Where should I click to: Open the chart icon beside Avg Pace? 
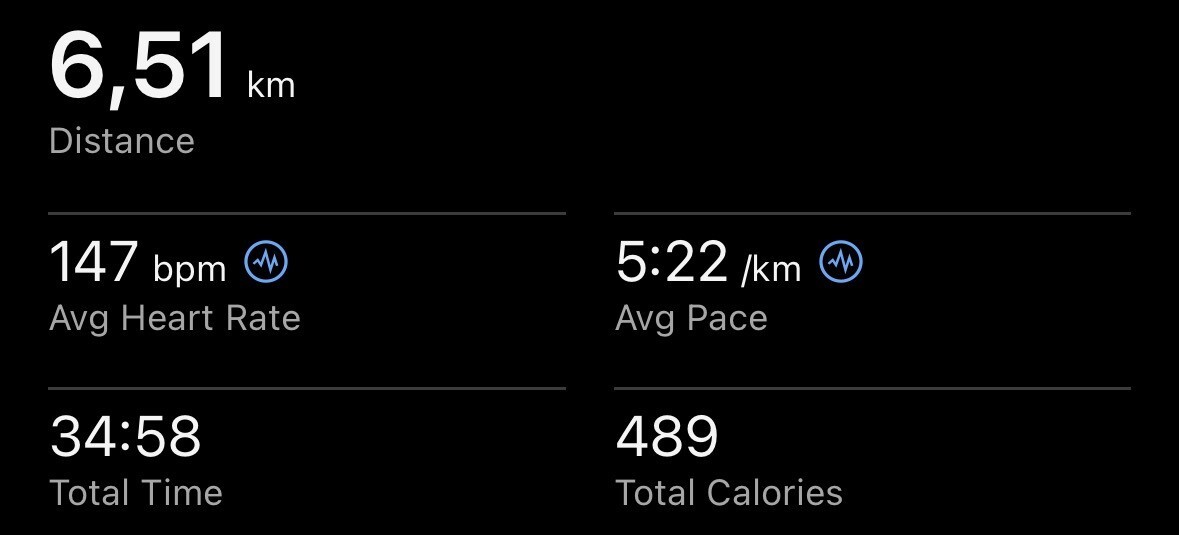[841, 263]
